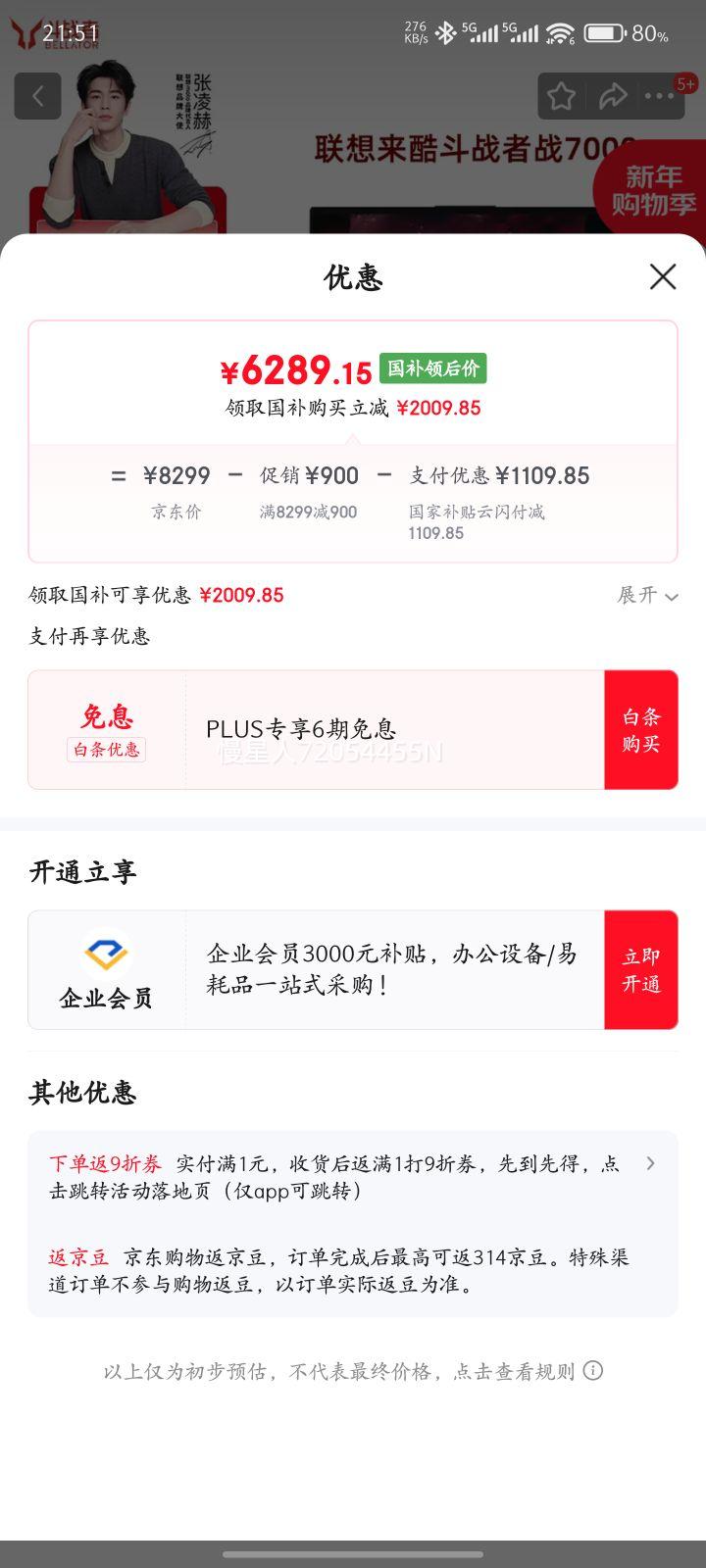Open the three-dot overflow menu
The width and height of the screenshot is (706, 1568).
pos(659,96)
